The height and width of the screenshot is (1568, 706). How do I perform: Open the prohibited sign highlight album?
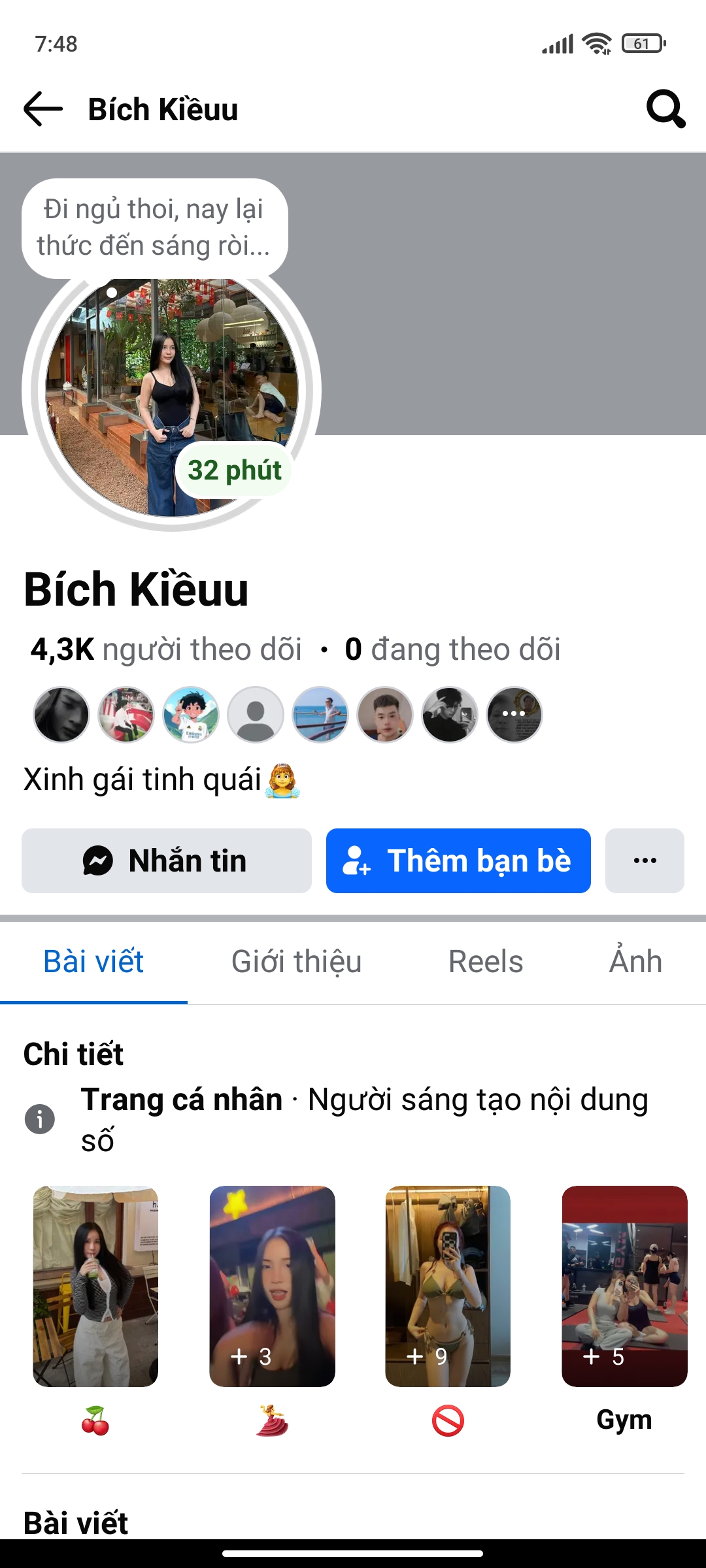448,1286
